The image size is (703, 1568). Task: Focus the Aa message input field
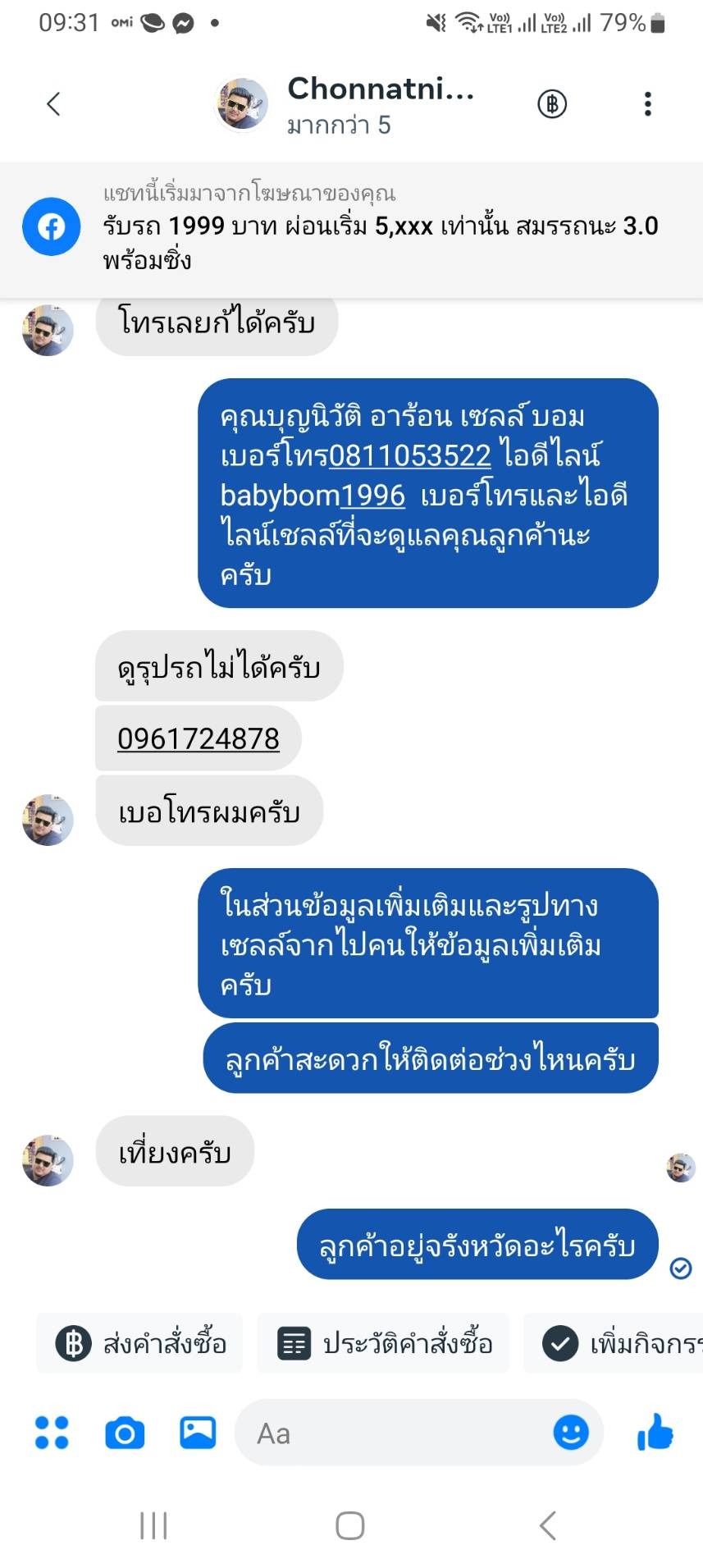pyautogui.click(x=394, y=1433)
